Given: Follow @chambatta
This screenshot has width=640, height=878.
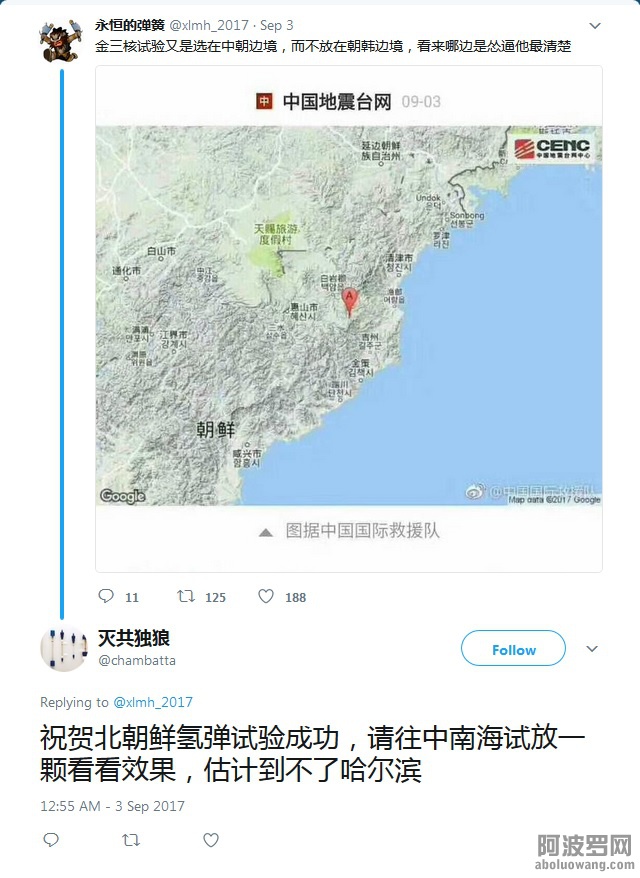Looking at the screenshot, I should point(513,649).
